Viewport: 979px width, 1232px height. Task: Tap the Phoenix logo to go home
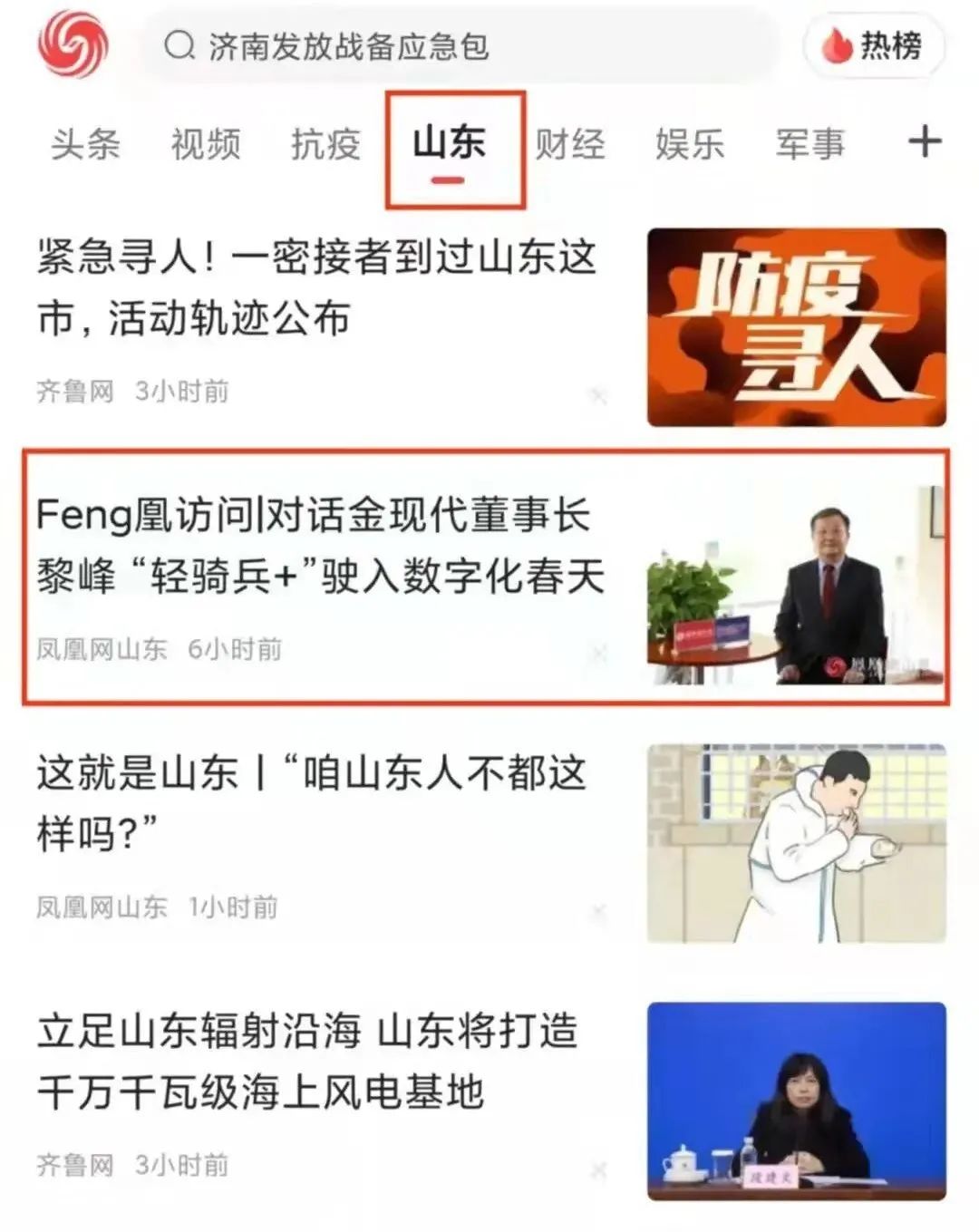73,45
